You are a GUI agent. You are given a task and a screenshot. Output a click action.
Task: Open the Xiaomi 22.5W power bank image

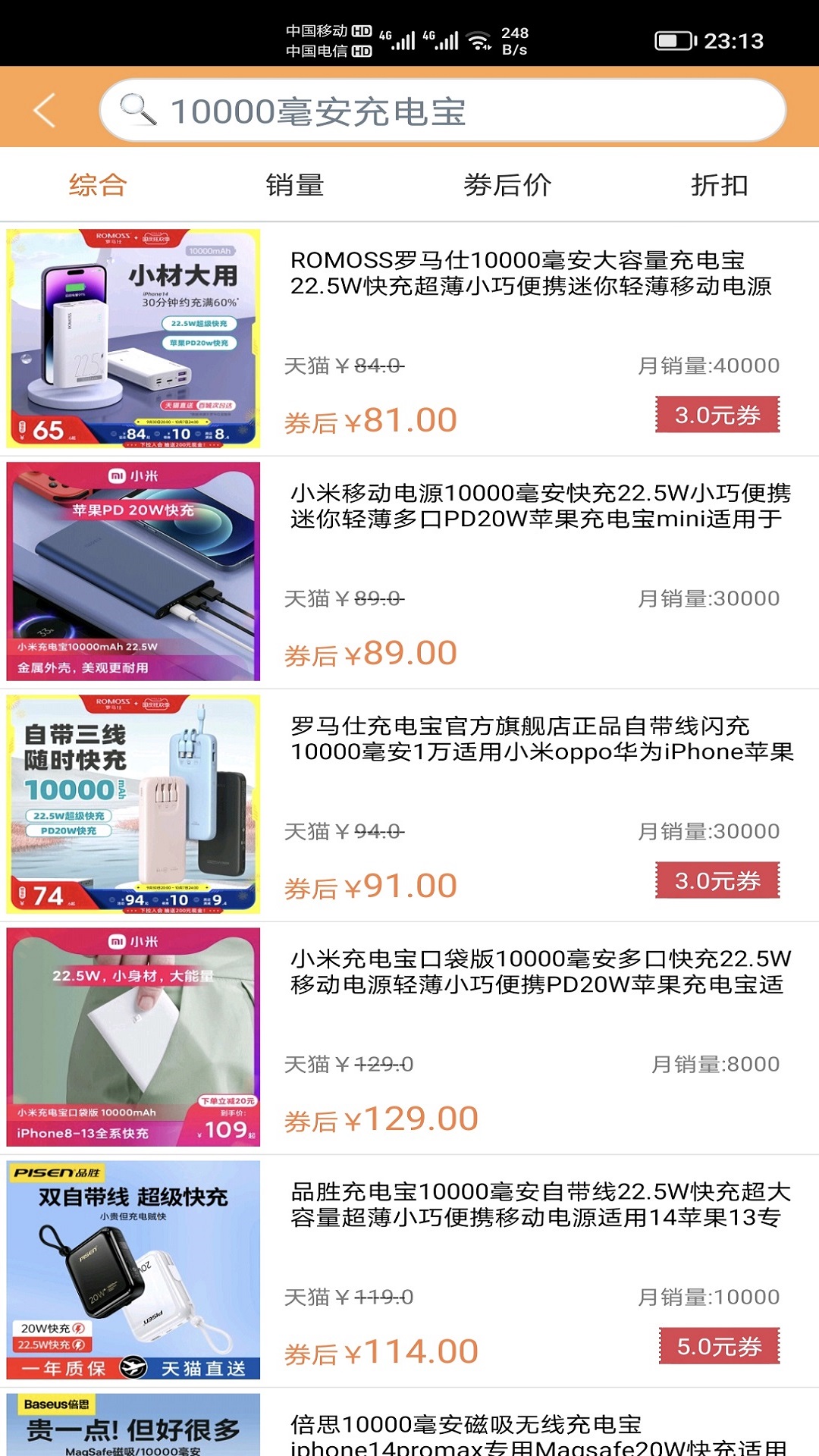pyautogui.click(x=133, y=573)
